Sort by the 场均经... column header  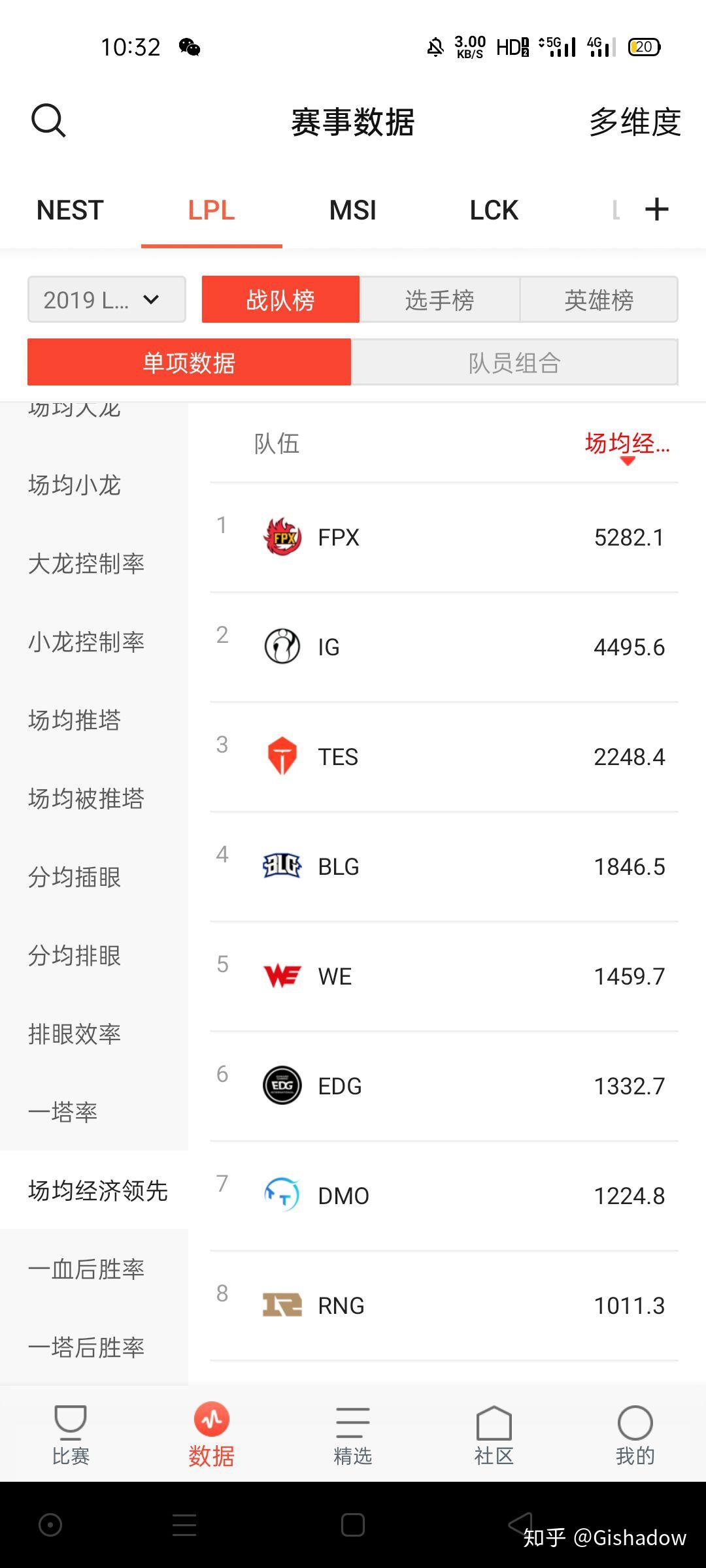626,445
